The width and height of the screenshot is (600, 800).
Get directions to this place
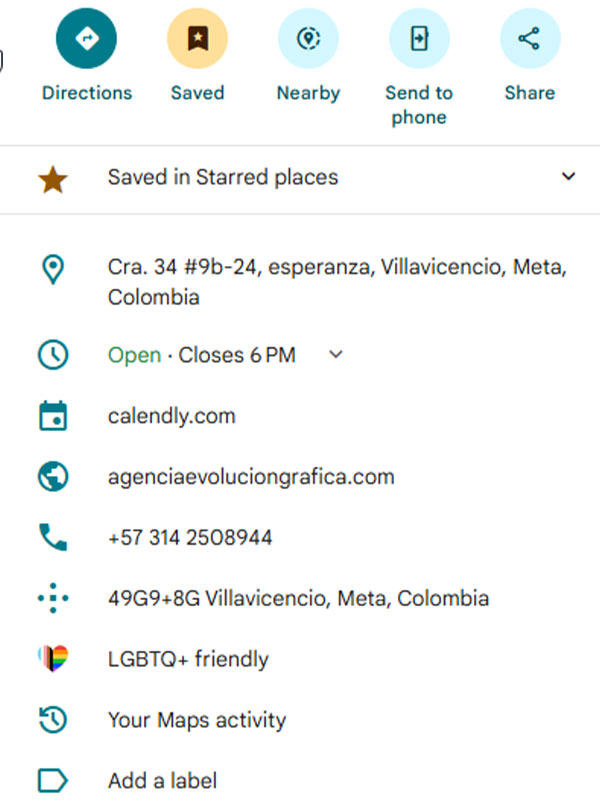tap(87, 40)
